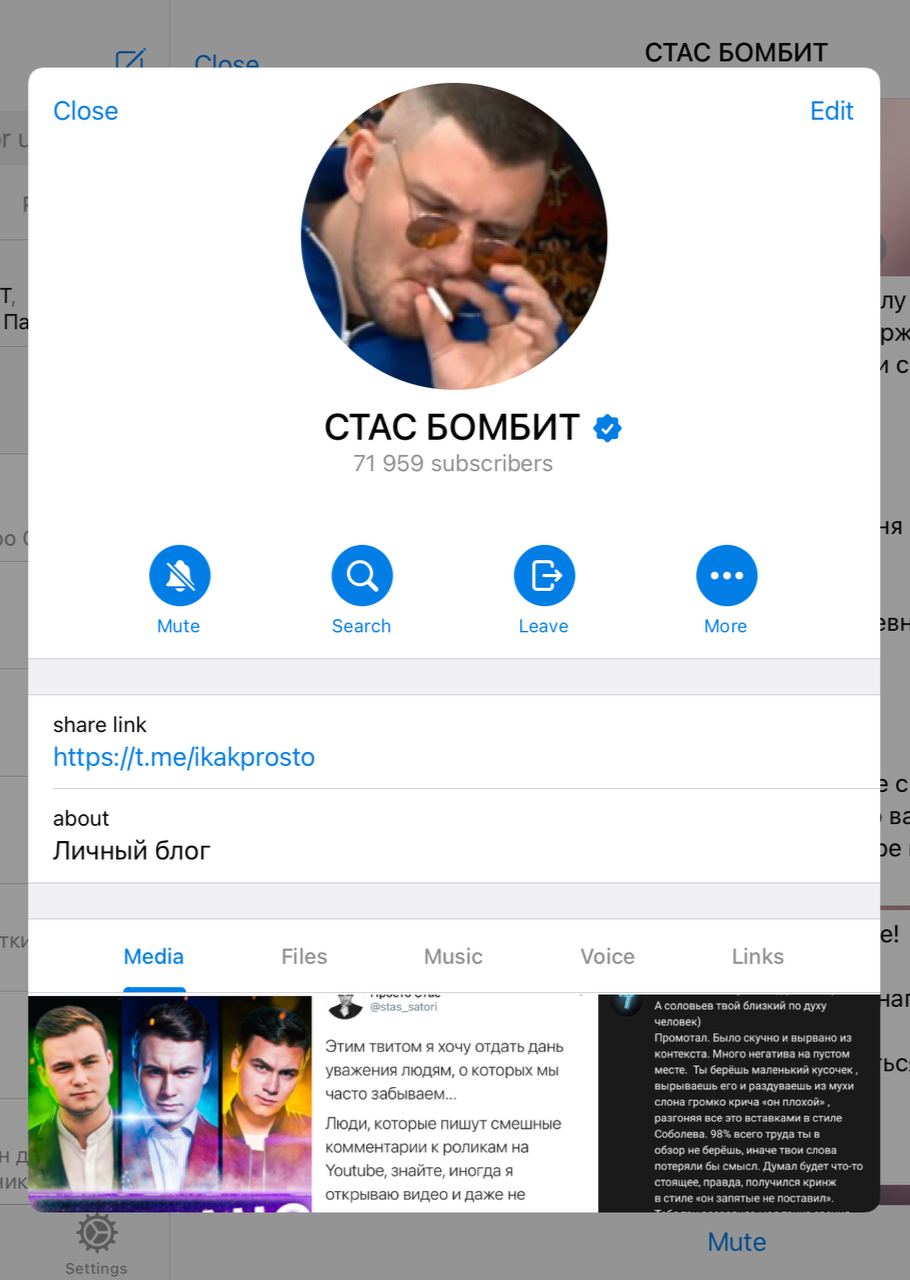This screenshot has height=1280, width=910.
Task: Open the three men collage media item
Action: [170, 1102]
